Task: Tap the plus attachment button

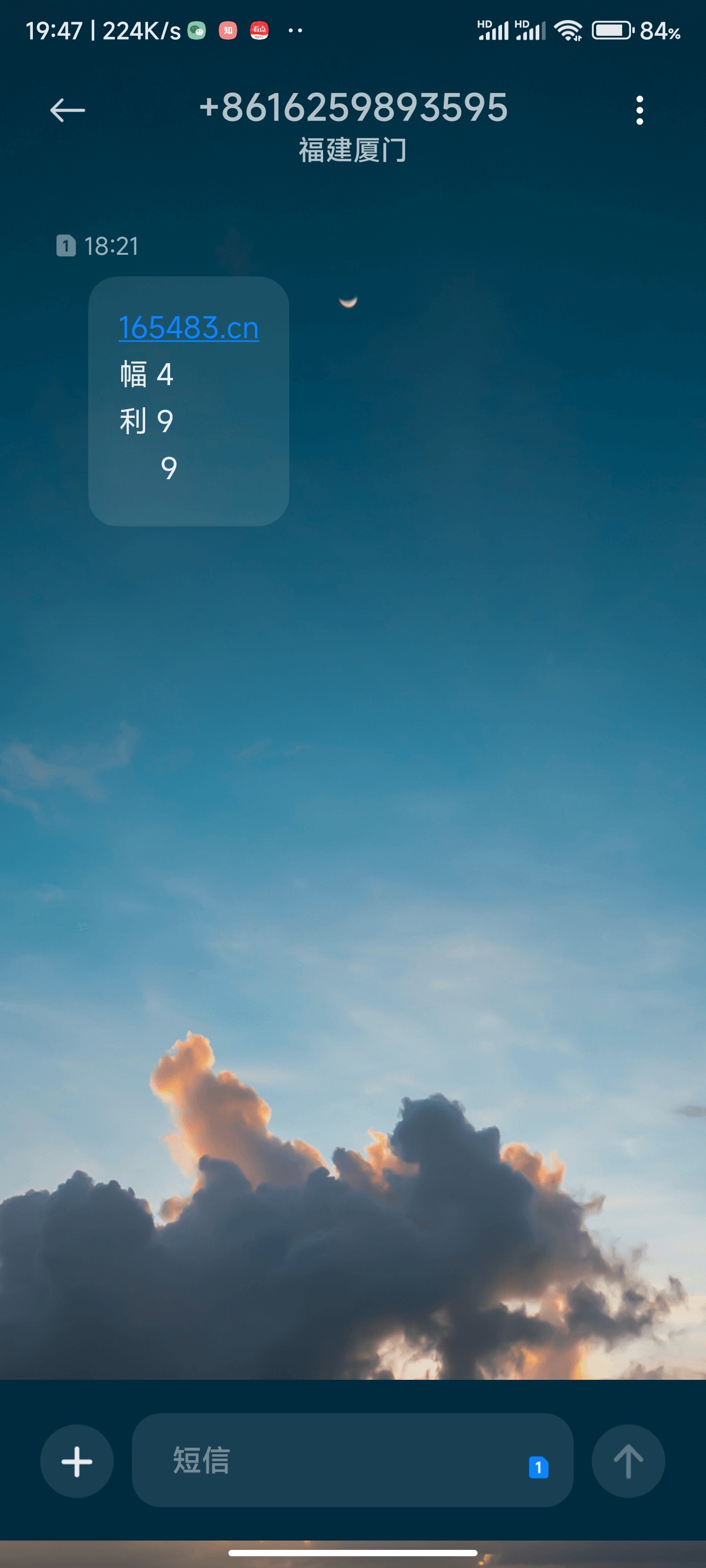Action: tap(77, 1461)
